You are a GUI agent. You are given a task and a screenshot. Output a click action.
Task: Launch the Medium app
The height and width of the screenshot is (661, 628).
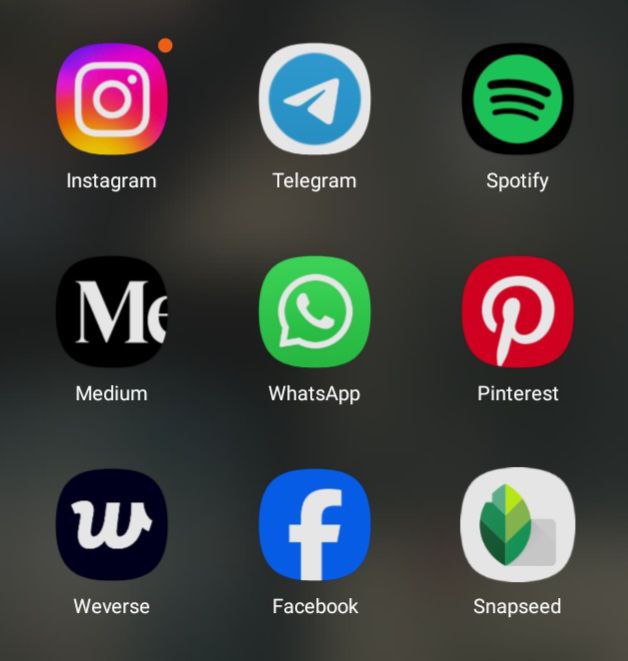111,311
